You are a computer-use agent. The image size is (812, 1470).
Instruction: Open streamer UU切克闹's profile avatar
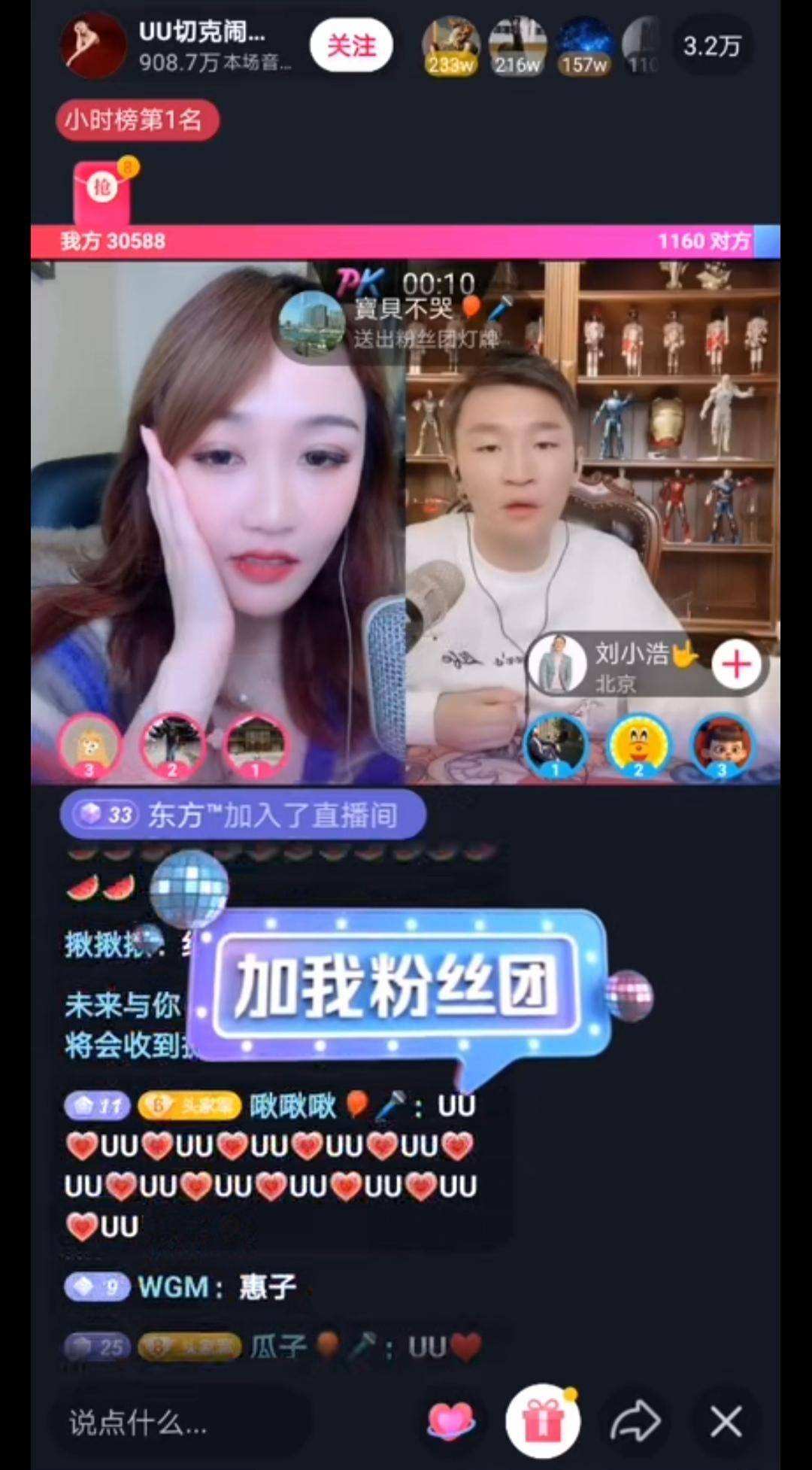click(x=92, y=45)
